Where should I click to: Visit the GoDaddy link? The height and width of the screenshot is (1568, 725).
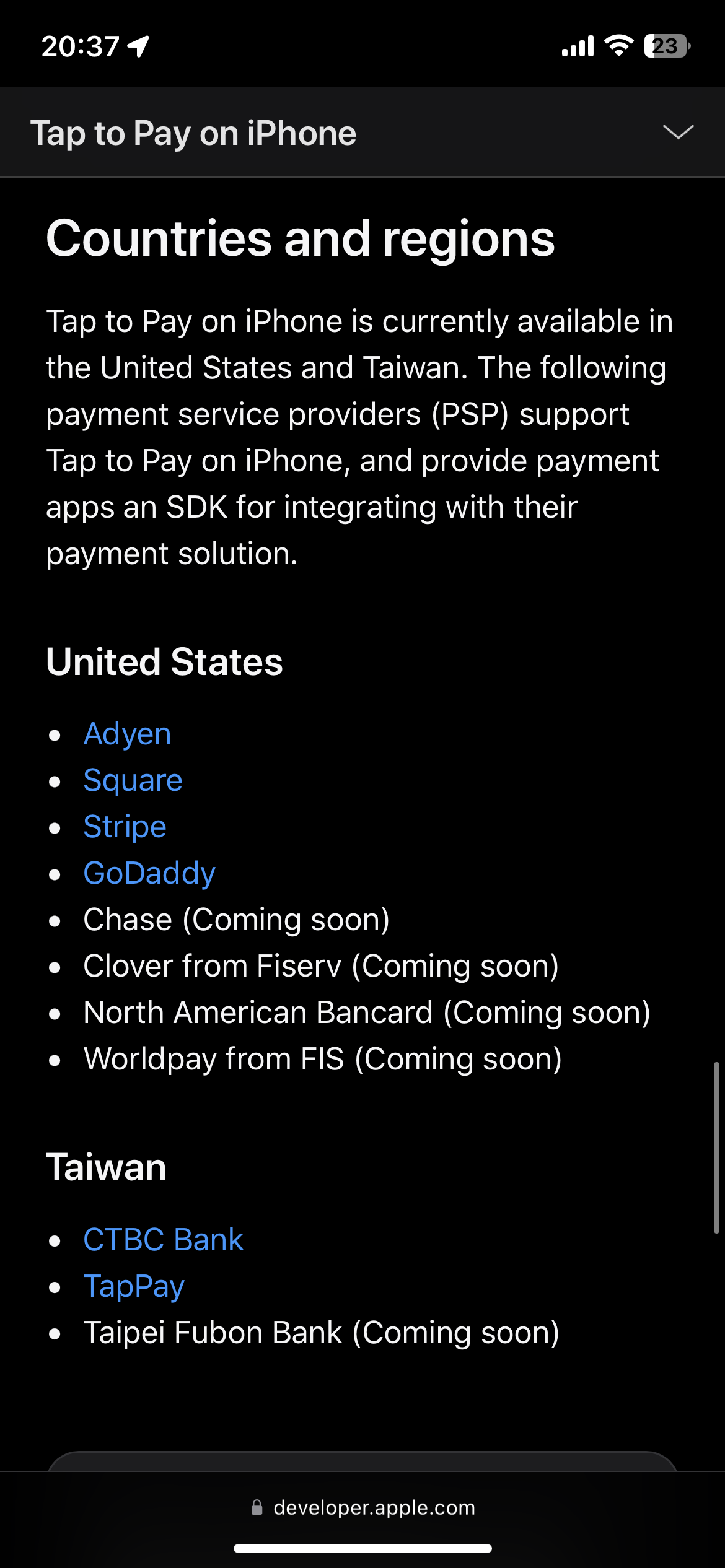149,874
